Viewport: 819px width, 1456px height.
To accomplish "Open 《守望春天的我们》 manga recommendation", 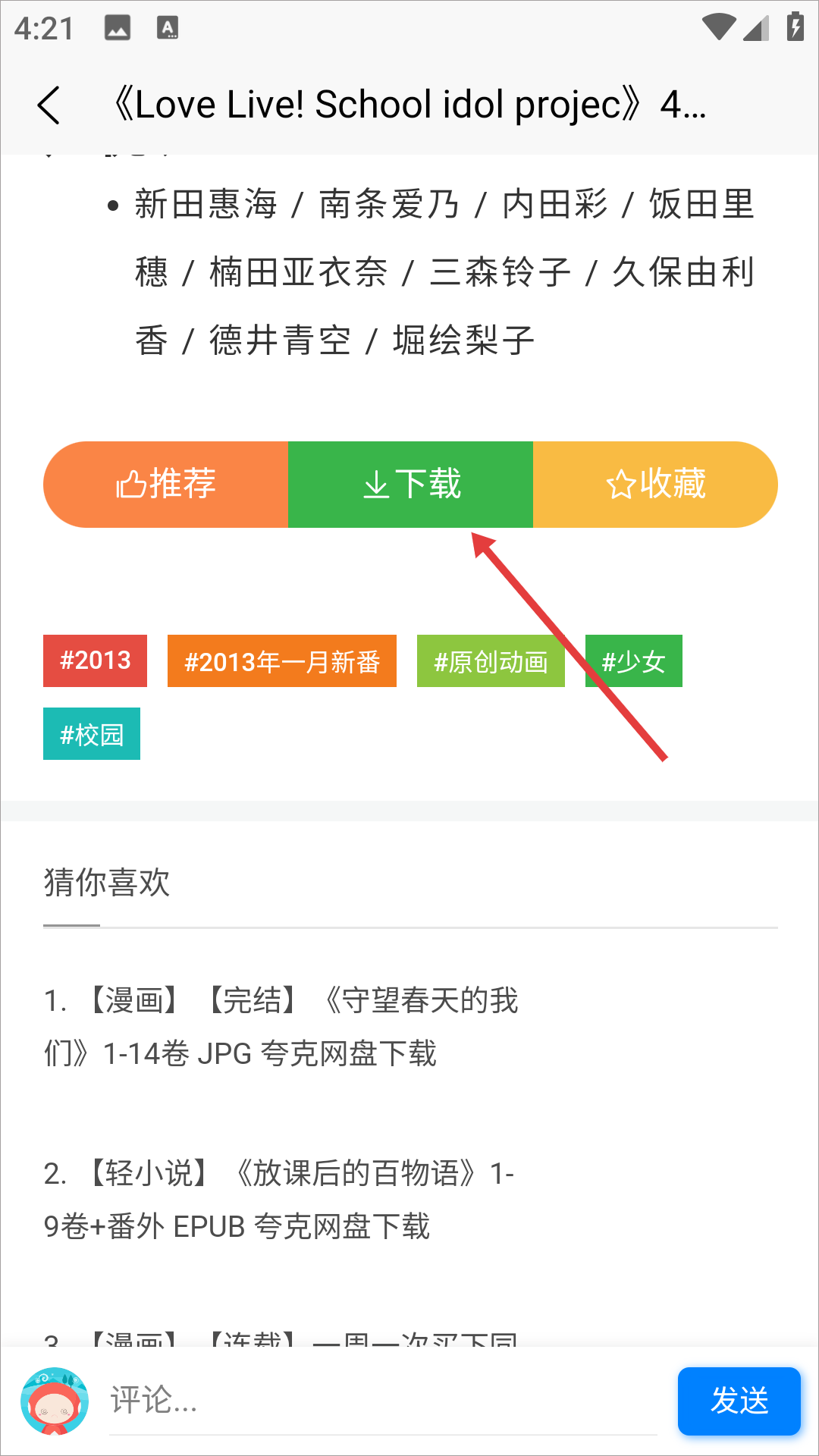I will tap(281, 1027).
